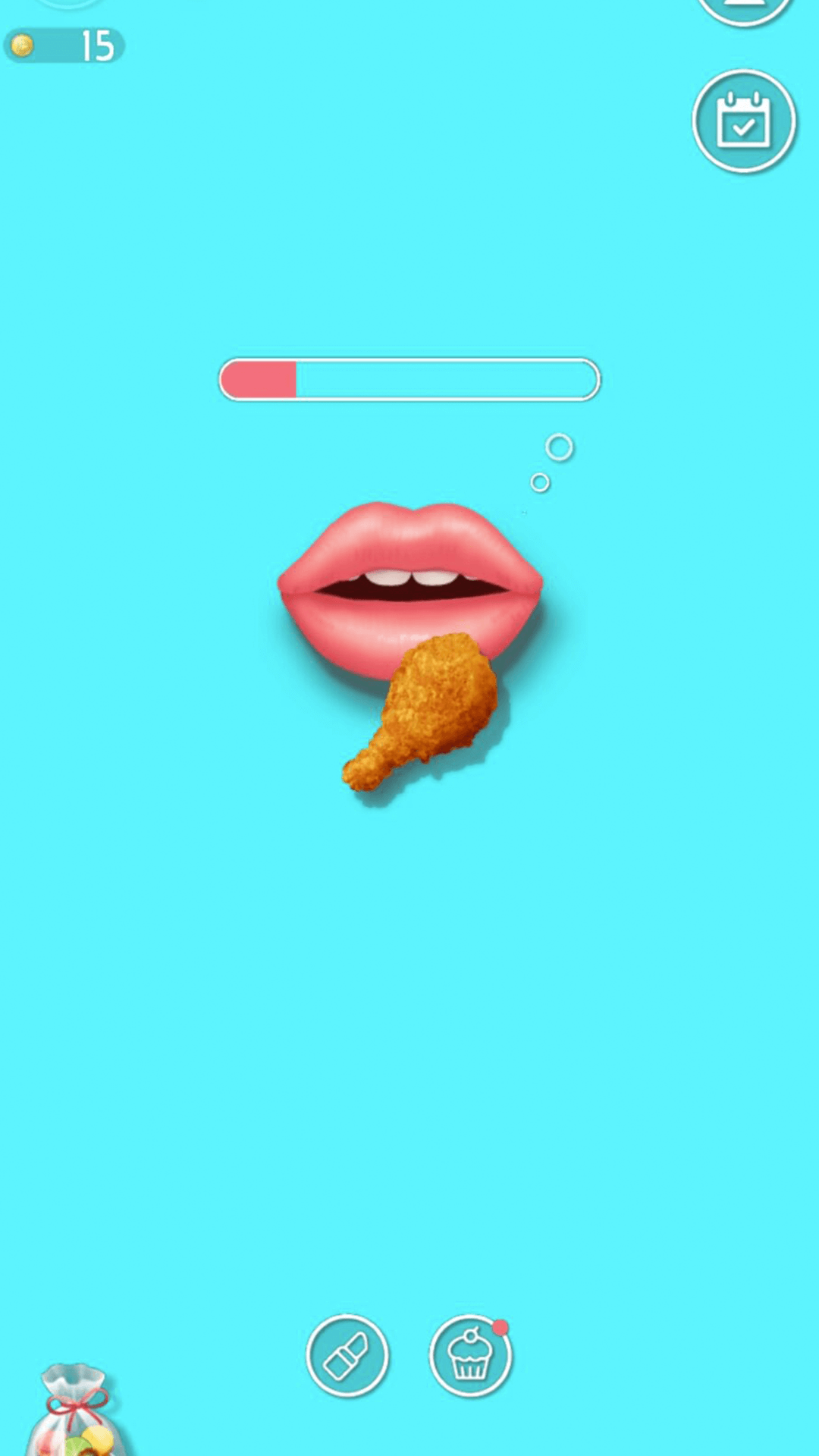The height and width of the screenshot is (1456, 819).
Task: Open the lipstick customization button
Action: [347, 1356]
